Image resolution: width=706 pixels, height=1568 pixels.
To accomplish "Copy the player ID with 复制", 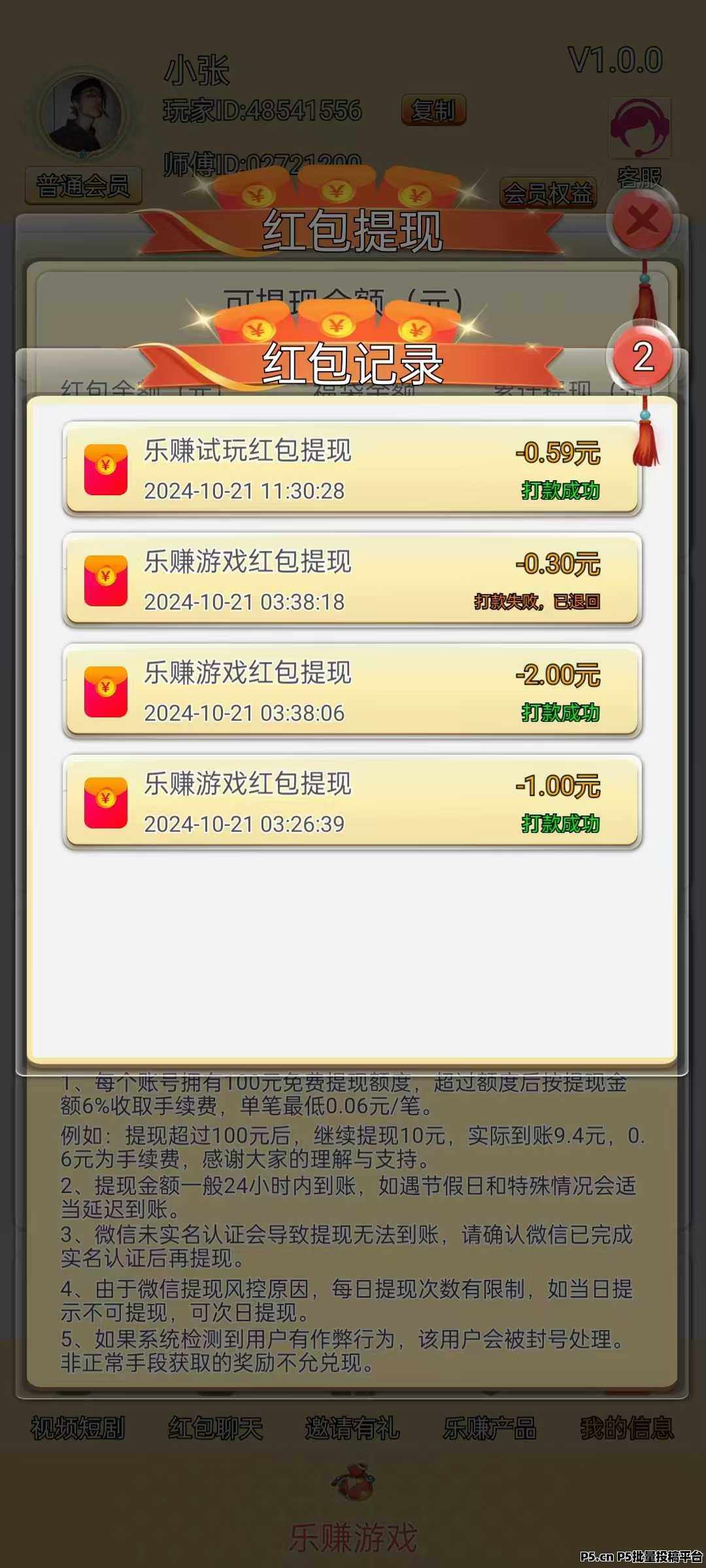I will [x=433, y=110].
